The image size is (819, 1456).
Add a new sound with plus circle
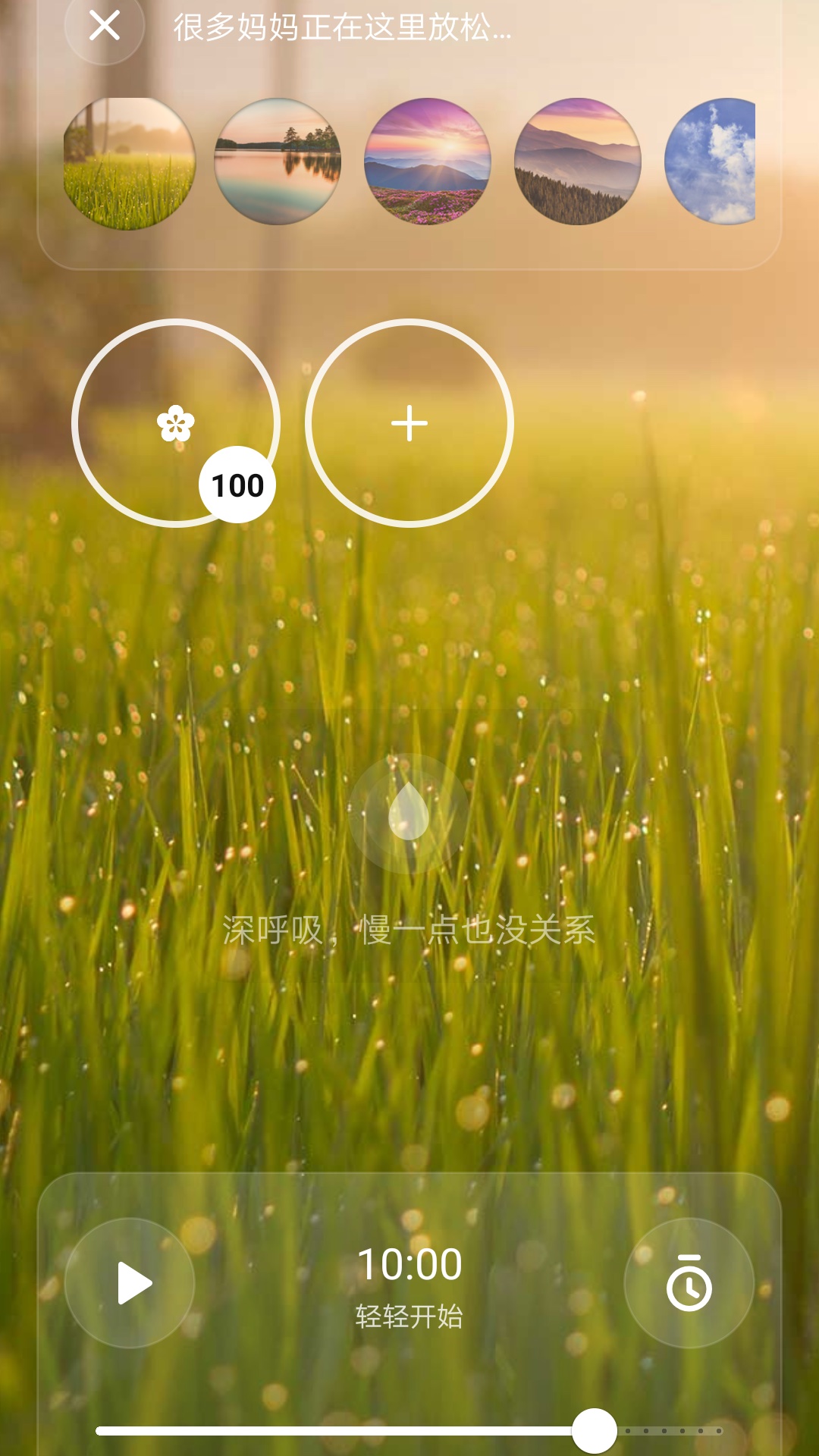click(409, 422)
